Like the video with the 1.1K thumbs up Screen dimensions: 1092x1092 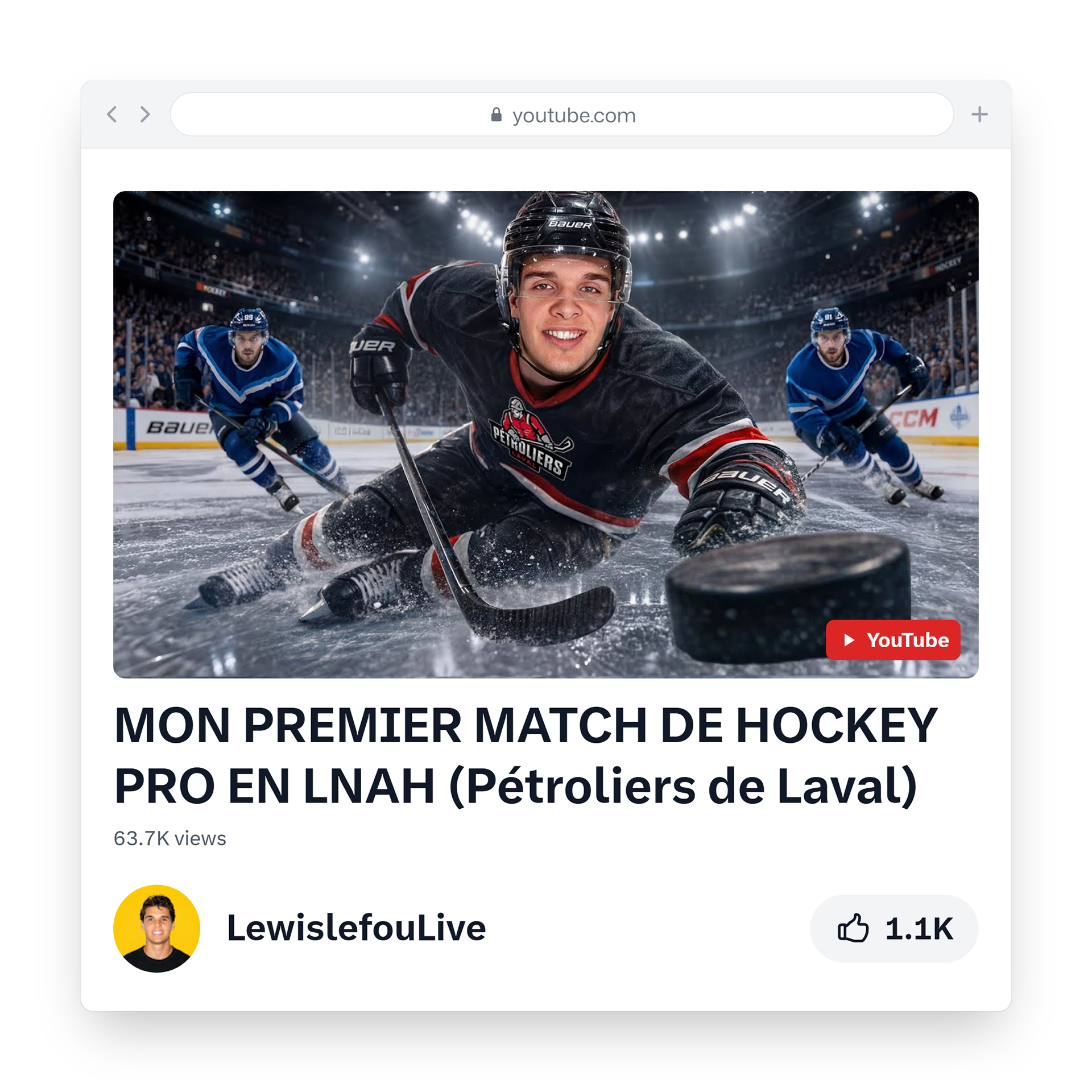point(894,929)
